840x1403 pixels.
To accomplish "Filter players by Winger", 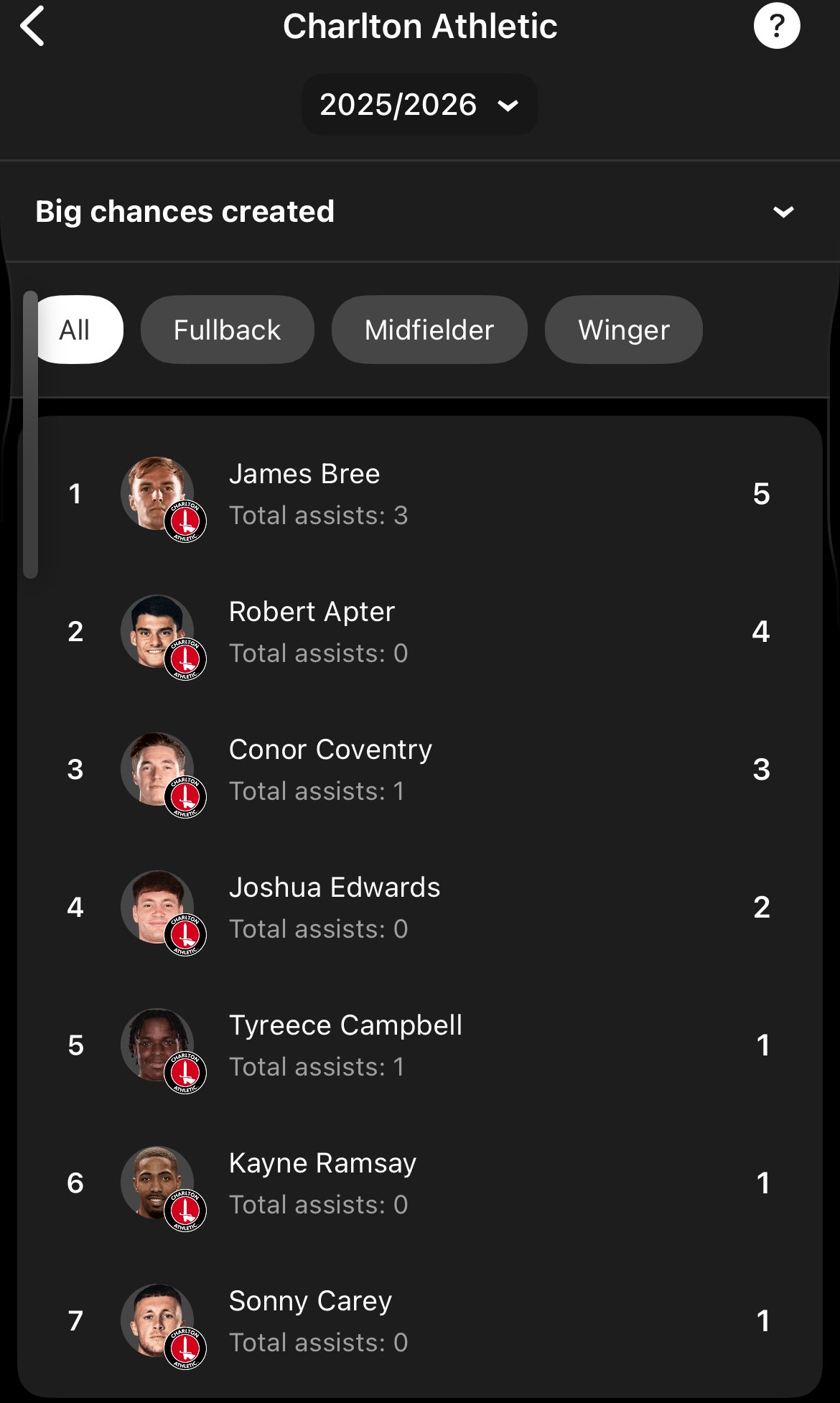I will pyautogui.click(x=623, y=330).
